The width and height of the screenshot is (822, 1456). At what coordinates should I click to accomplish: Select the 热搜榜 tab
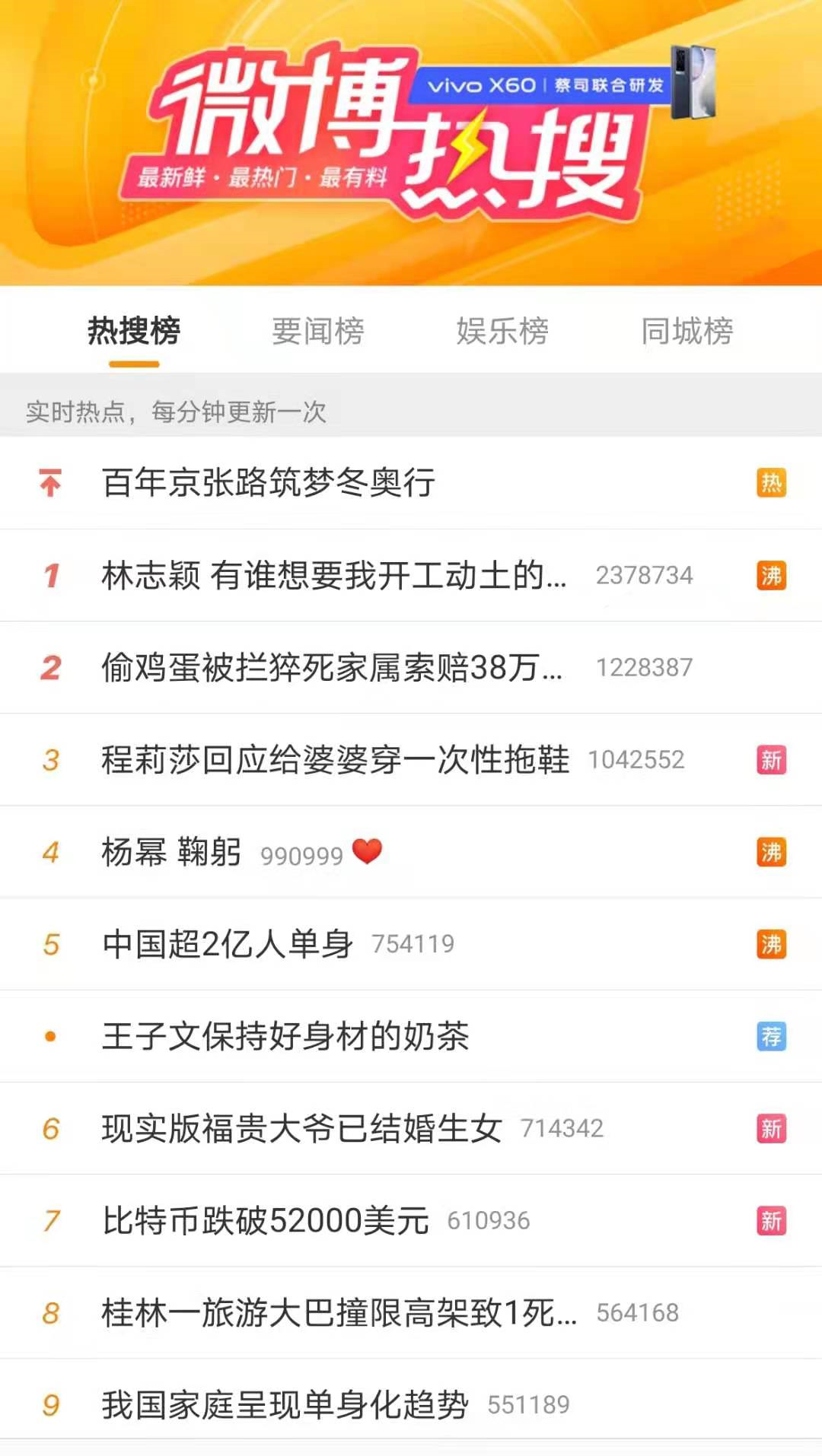(x=133, y=332)
